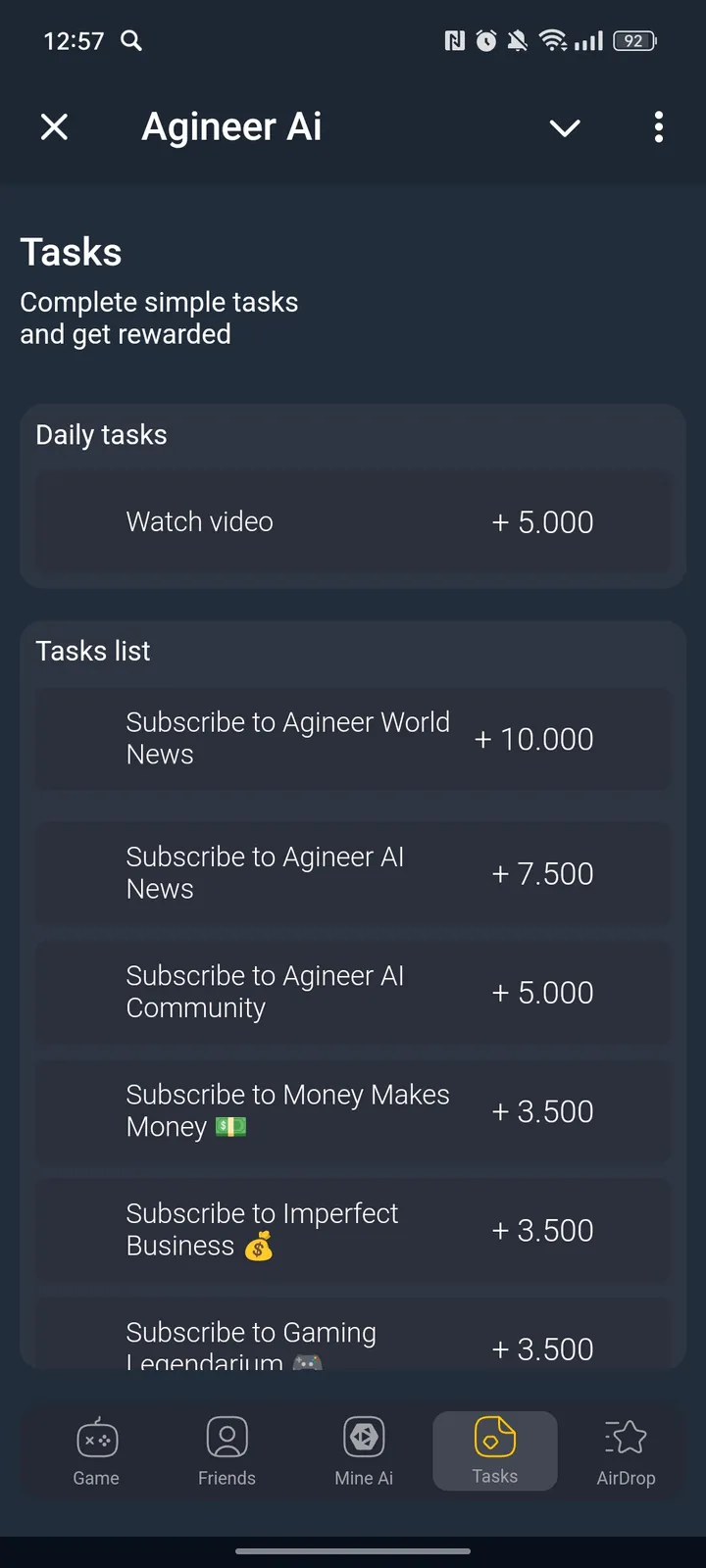Open the three-dot overflow menu
The width and height of the screenshot is (706, 1568).
coord(658,127)
